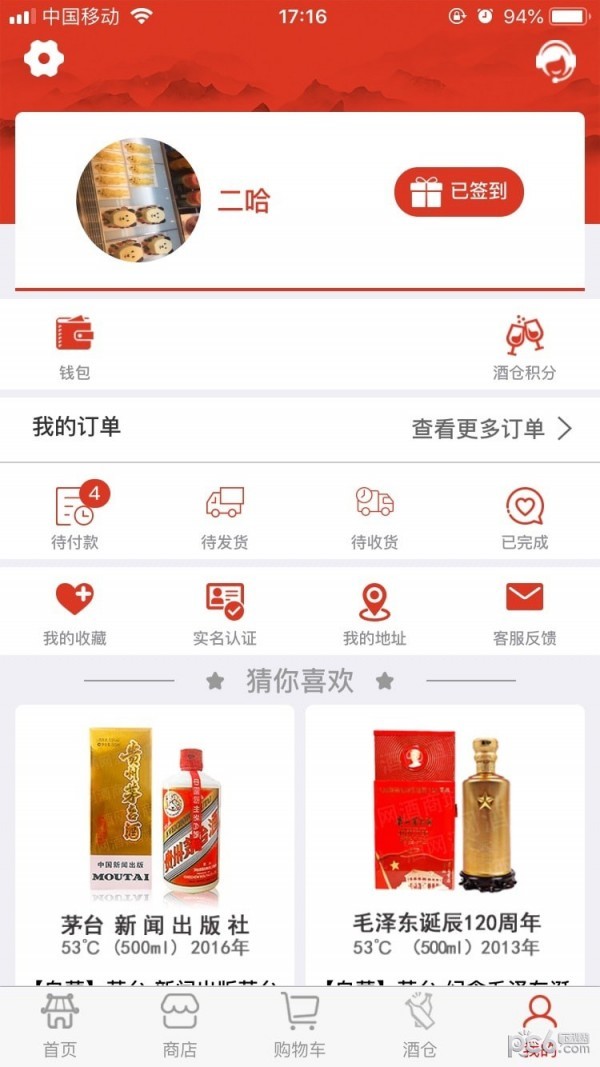Open the 毛泽东诞辰120周年 product card

[x=445, y=840]
